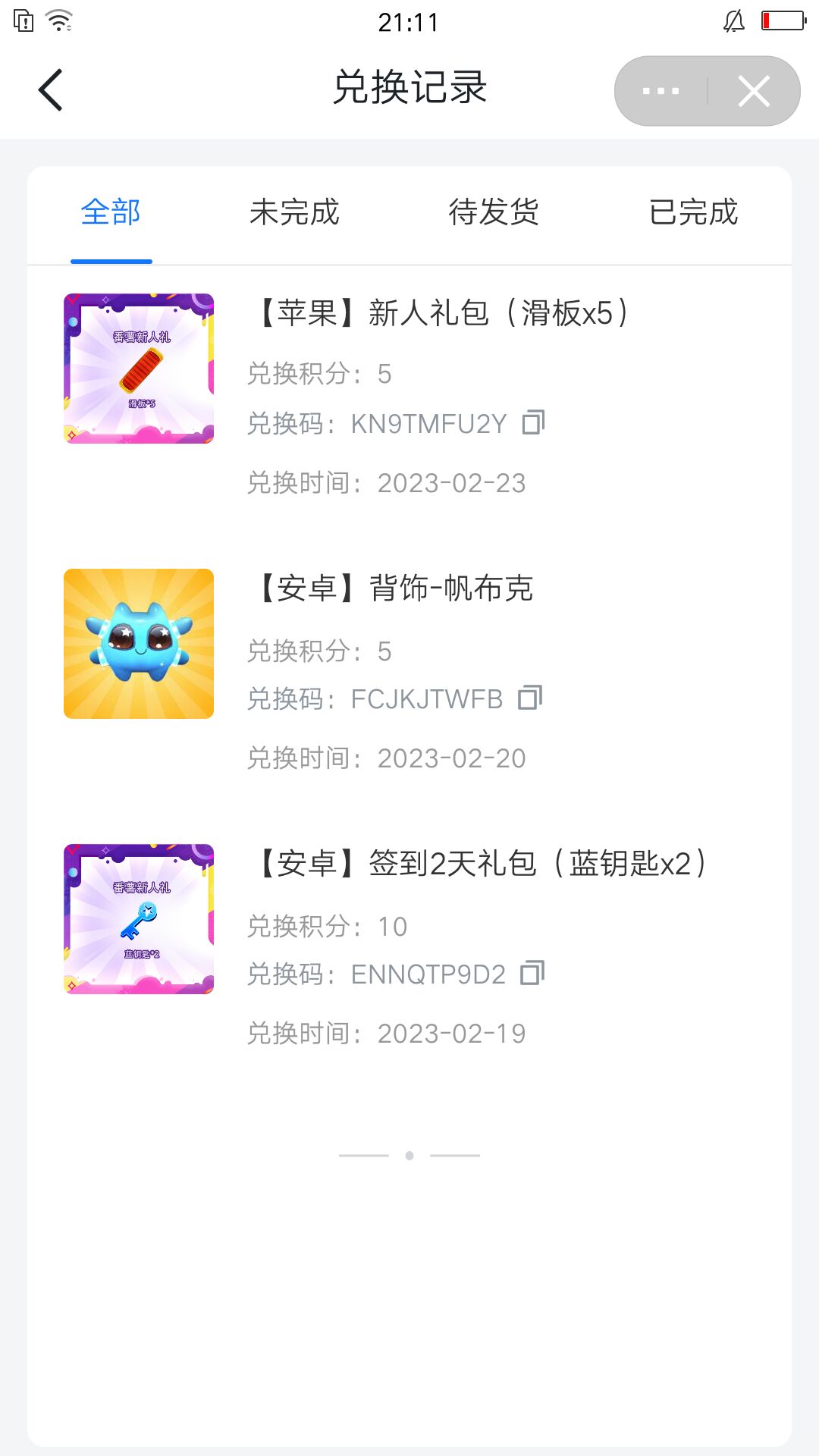Viewport: 819px width, 1456px height.
Task: Select the 全部 tab
Action: pos(111,212)
